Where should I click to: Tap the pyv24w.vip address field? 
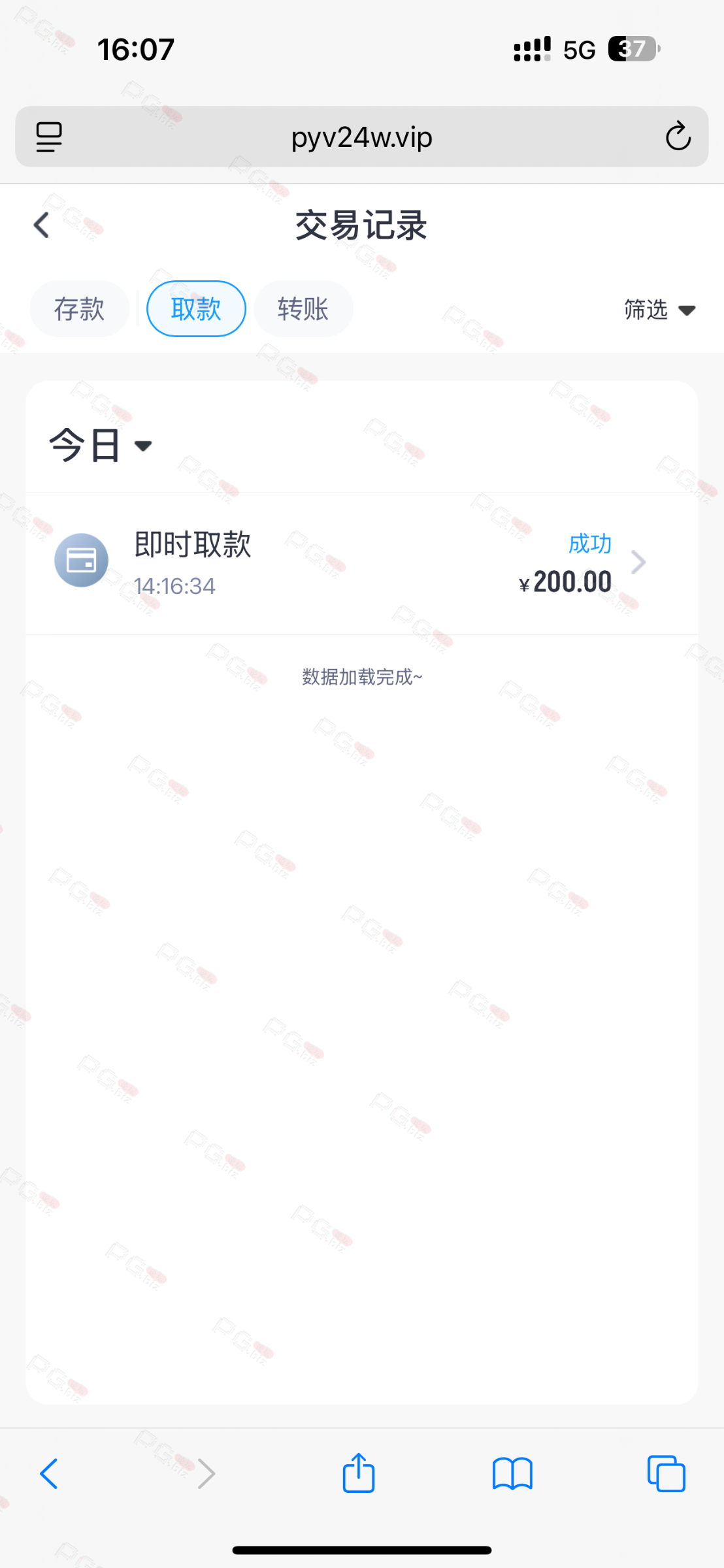click(x=361, y=137)
